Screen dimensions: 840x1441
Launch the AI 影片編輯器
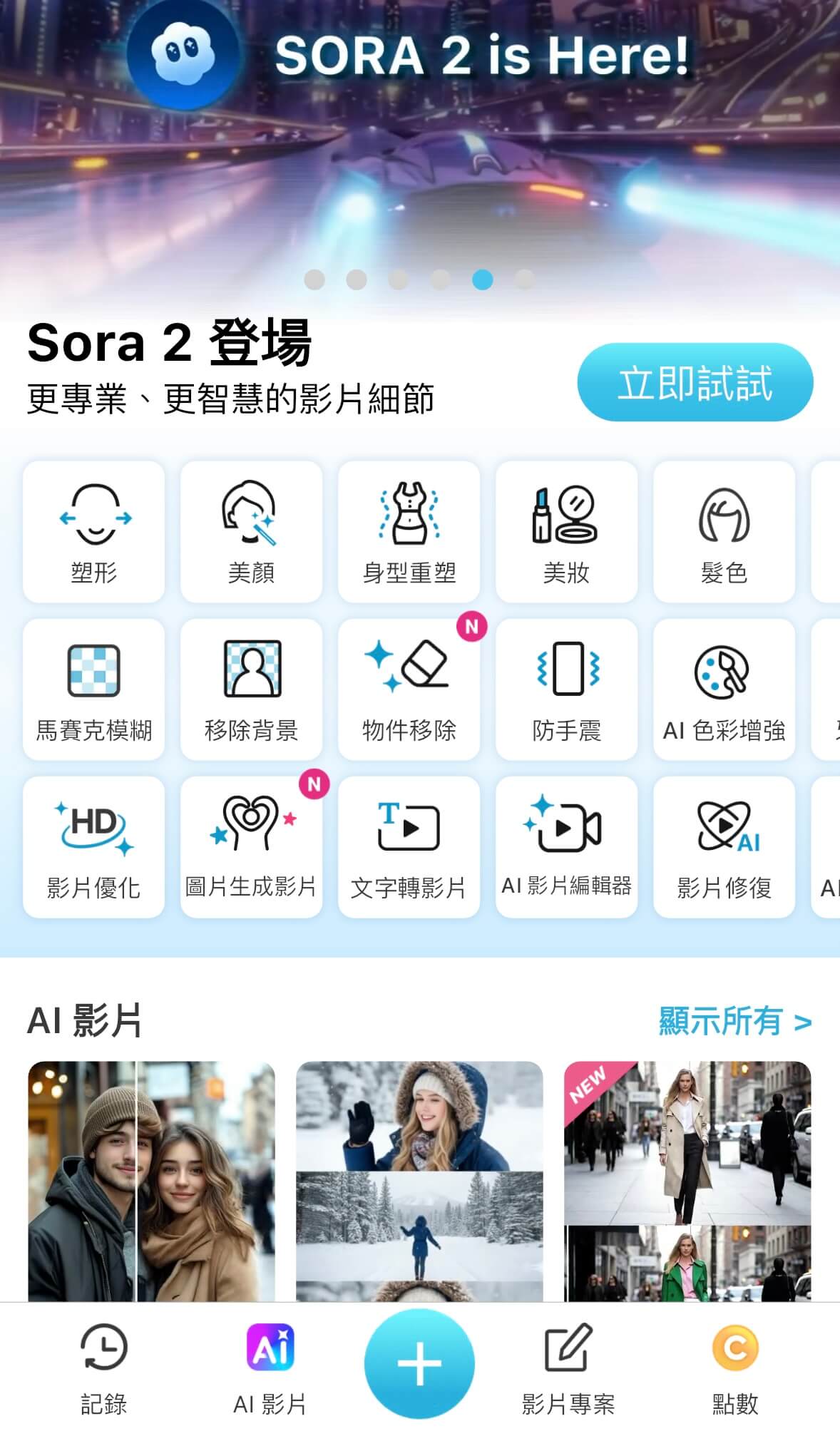pos(566,847)
